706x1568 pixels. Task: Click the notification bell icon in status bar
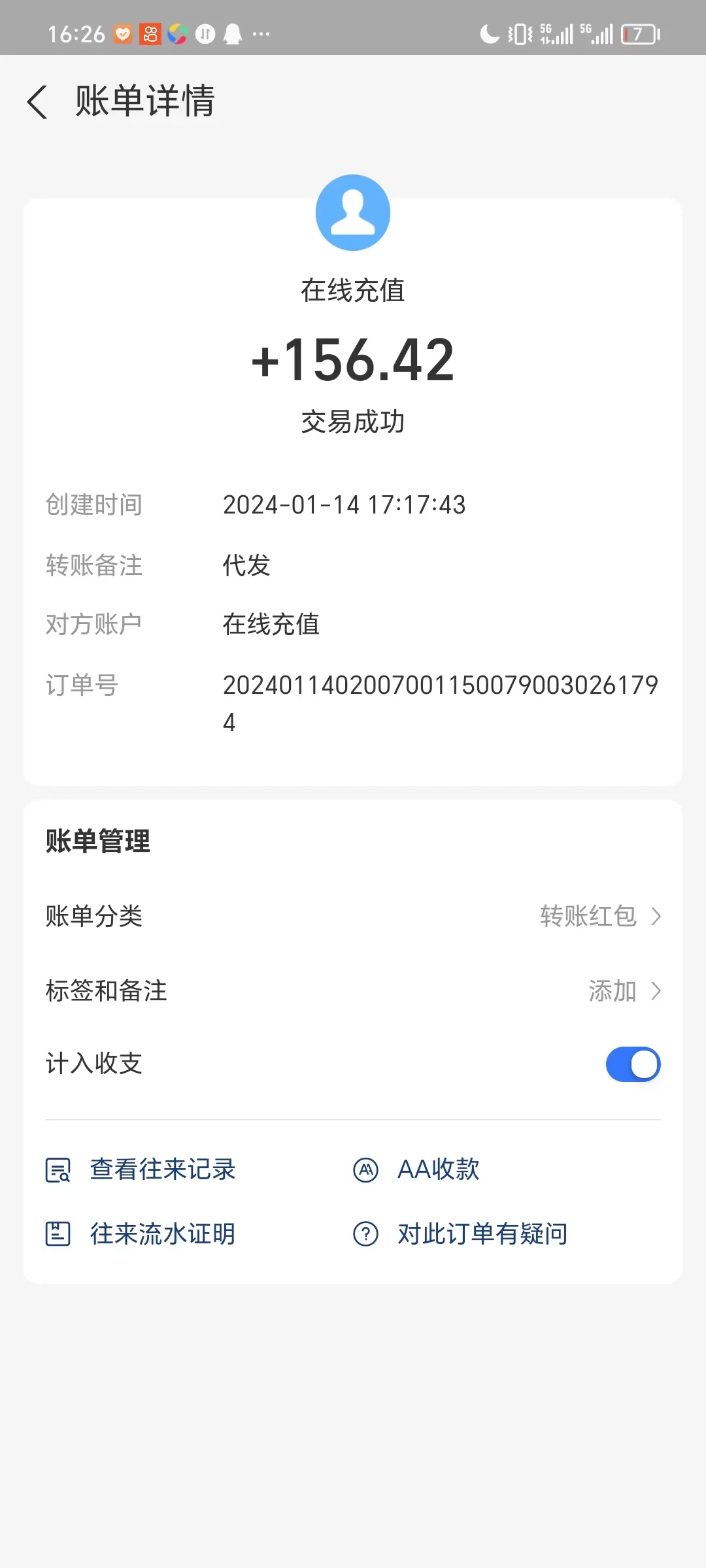(x=233, y=33)
